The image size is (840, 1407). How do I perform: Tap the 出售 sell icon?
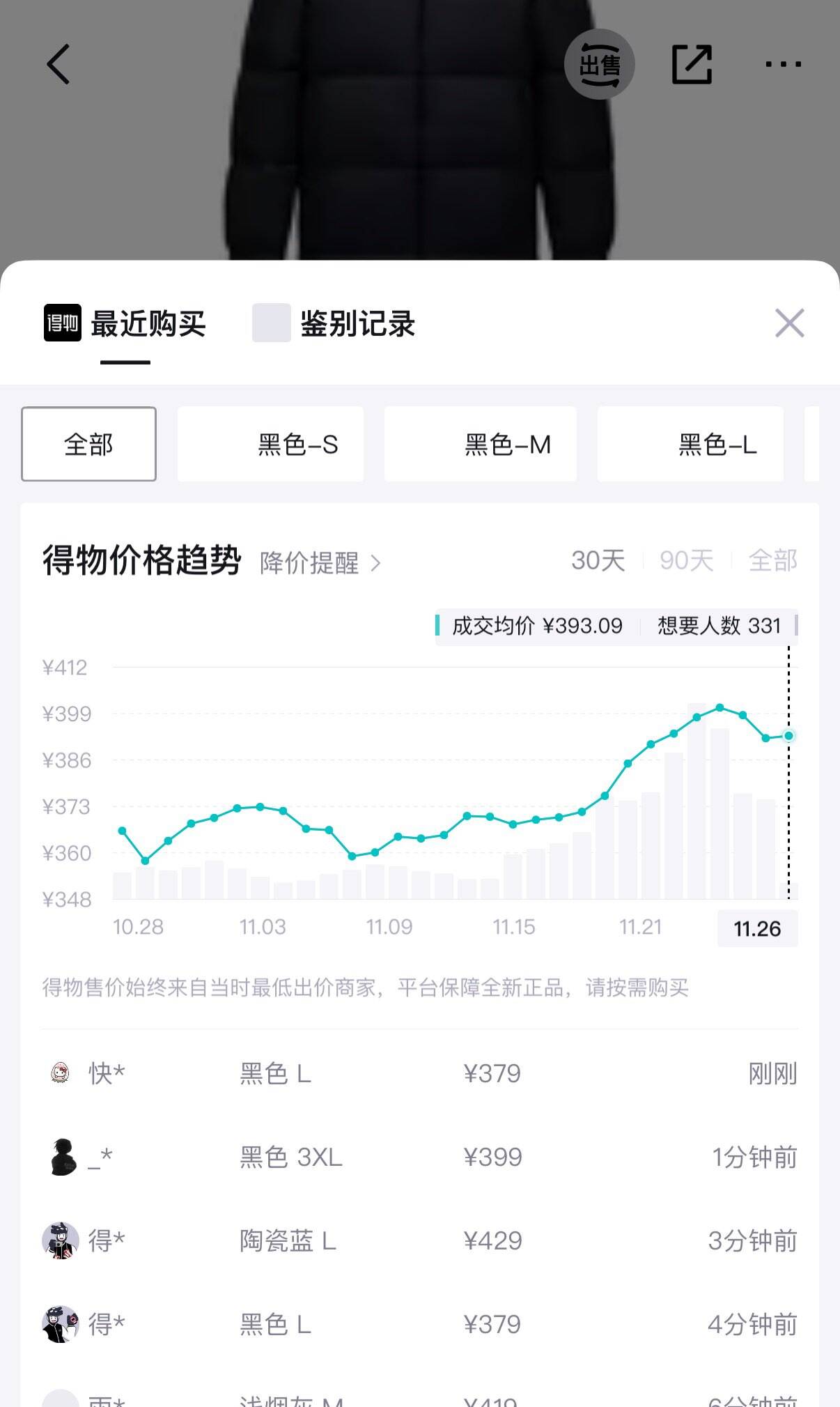tap(599, 64)
